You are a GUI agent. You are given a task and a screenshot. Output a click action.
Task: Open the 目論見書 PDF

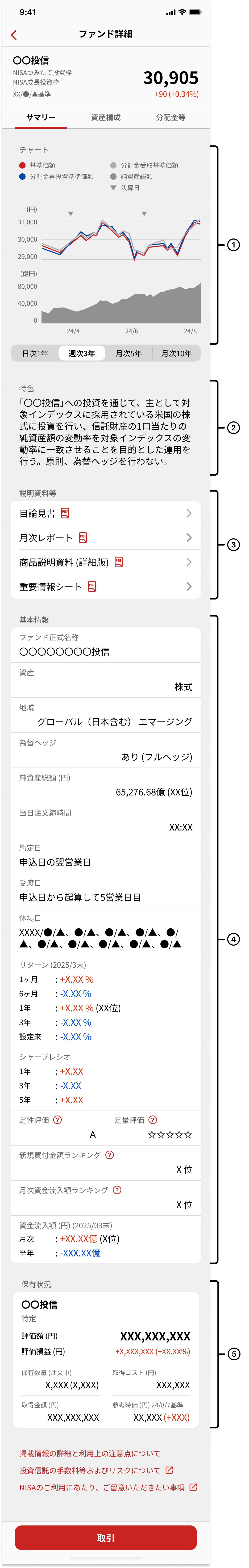tap(105, 513)
